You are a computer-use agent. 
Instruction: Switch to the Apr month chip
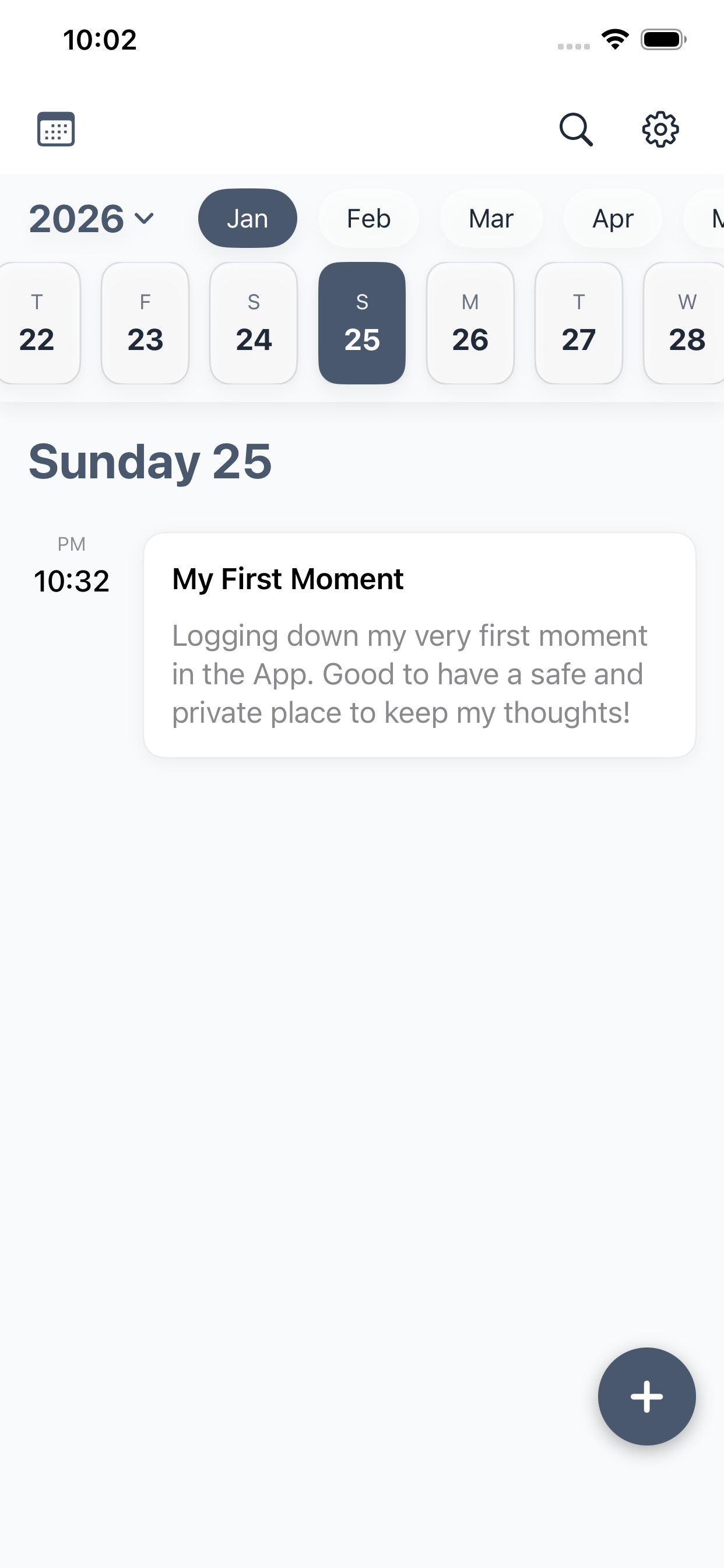pos(612,219)
